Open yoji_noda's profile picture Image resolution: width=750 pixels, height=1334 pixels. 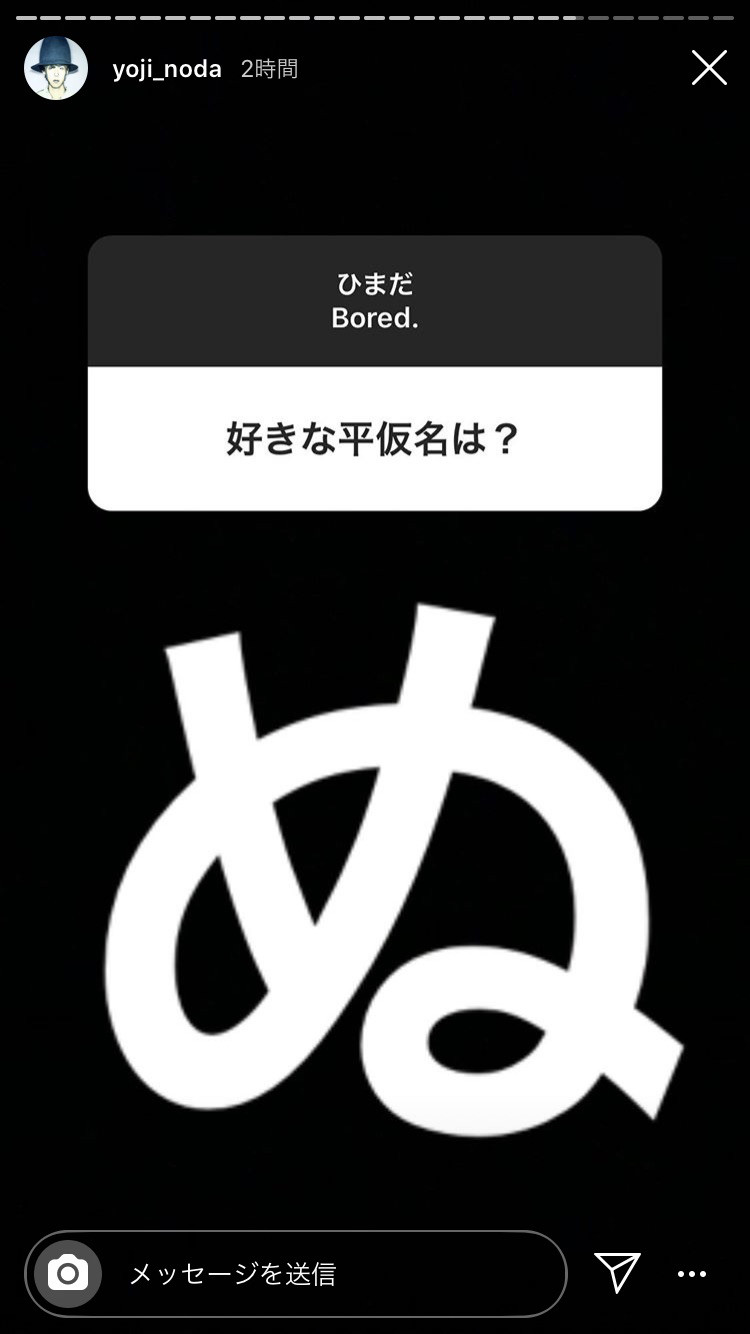pos(56,68)
